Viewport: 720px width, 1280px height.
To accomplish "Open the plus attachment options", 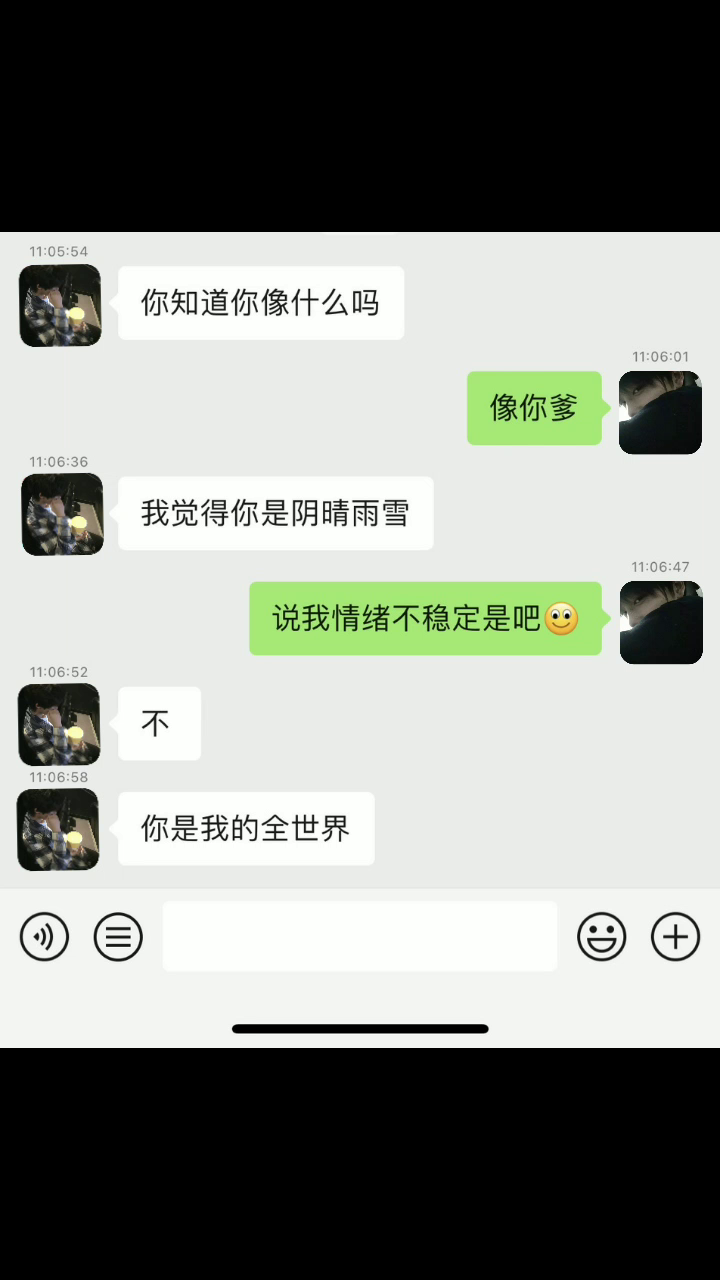I will coord(676,937).
